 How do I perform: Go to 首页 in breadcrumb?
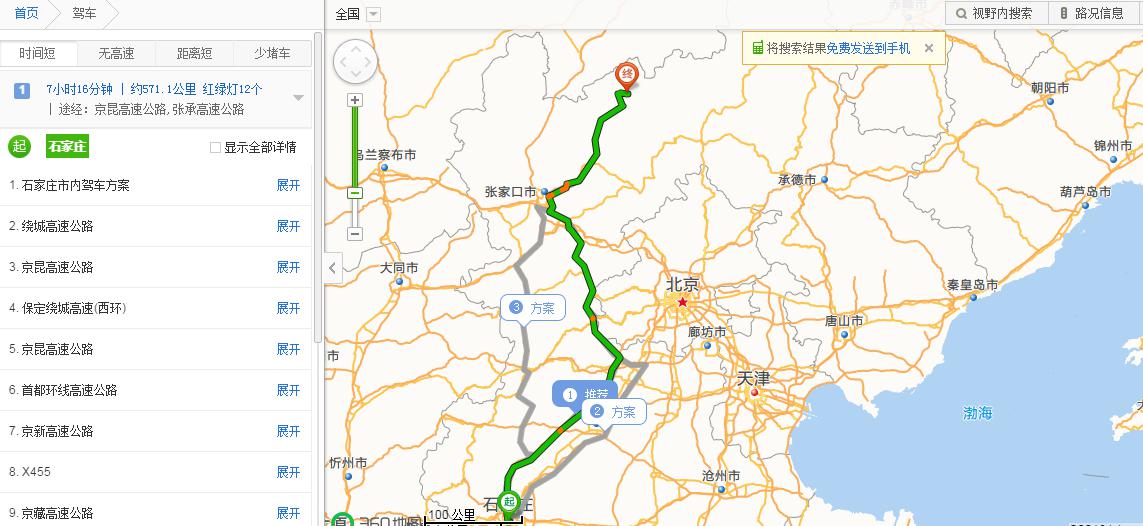pos(26,13)
